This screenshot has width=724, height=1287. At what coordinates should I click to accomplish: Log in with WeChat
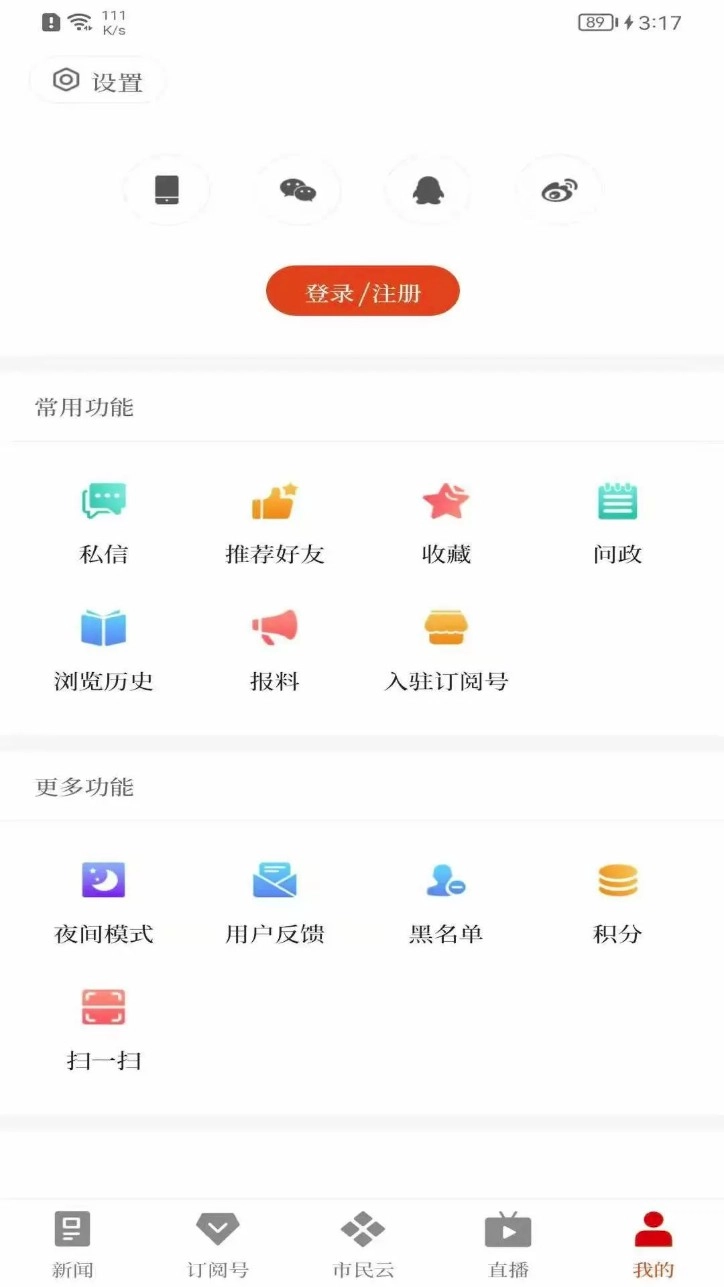297,191
